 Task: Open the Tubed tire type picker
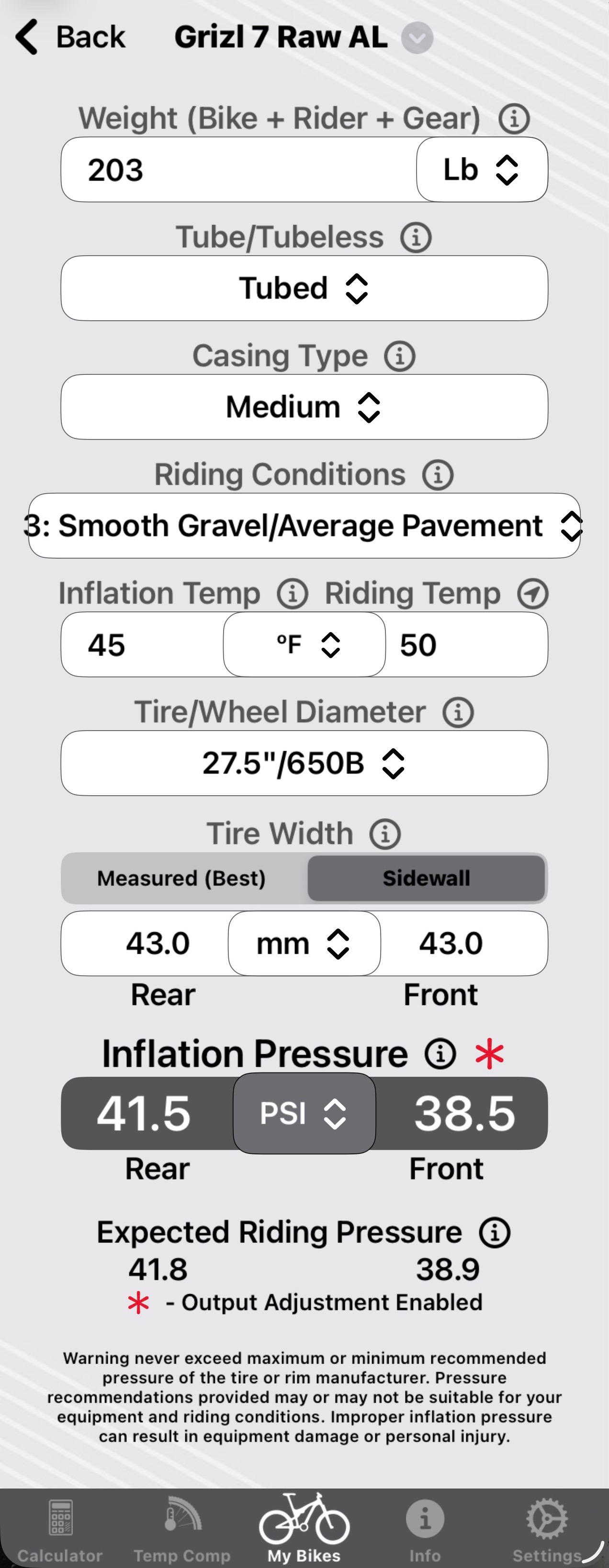(304, 289)
